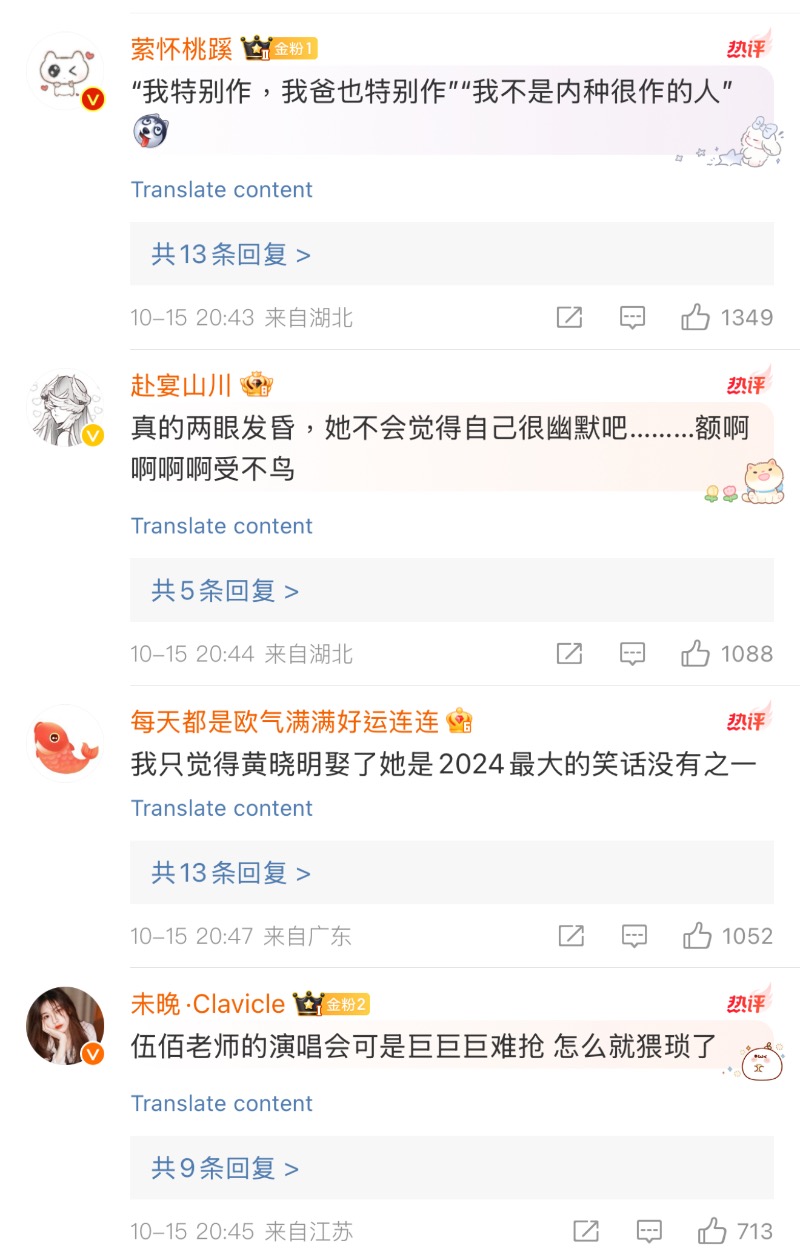Like 未晚·Clavicle's comment with 713 likes
Screen dimensions: 800x1260
712,1231
